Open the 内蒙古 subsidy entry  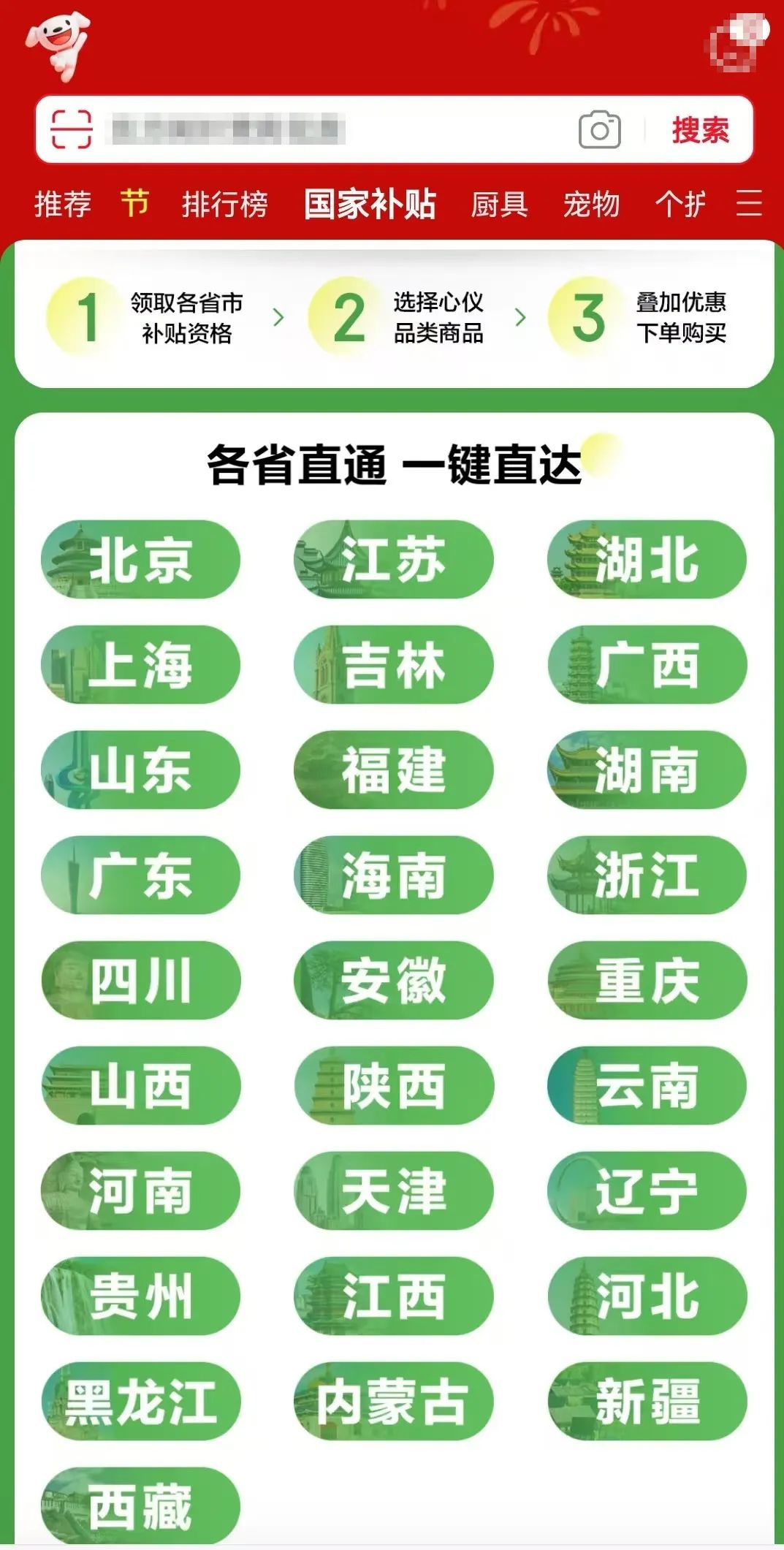click(x=393, y=1402)
